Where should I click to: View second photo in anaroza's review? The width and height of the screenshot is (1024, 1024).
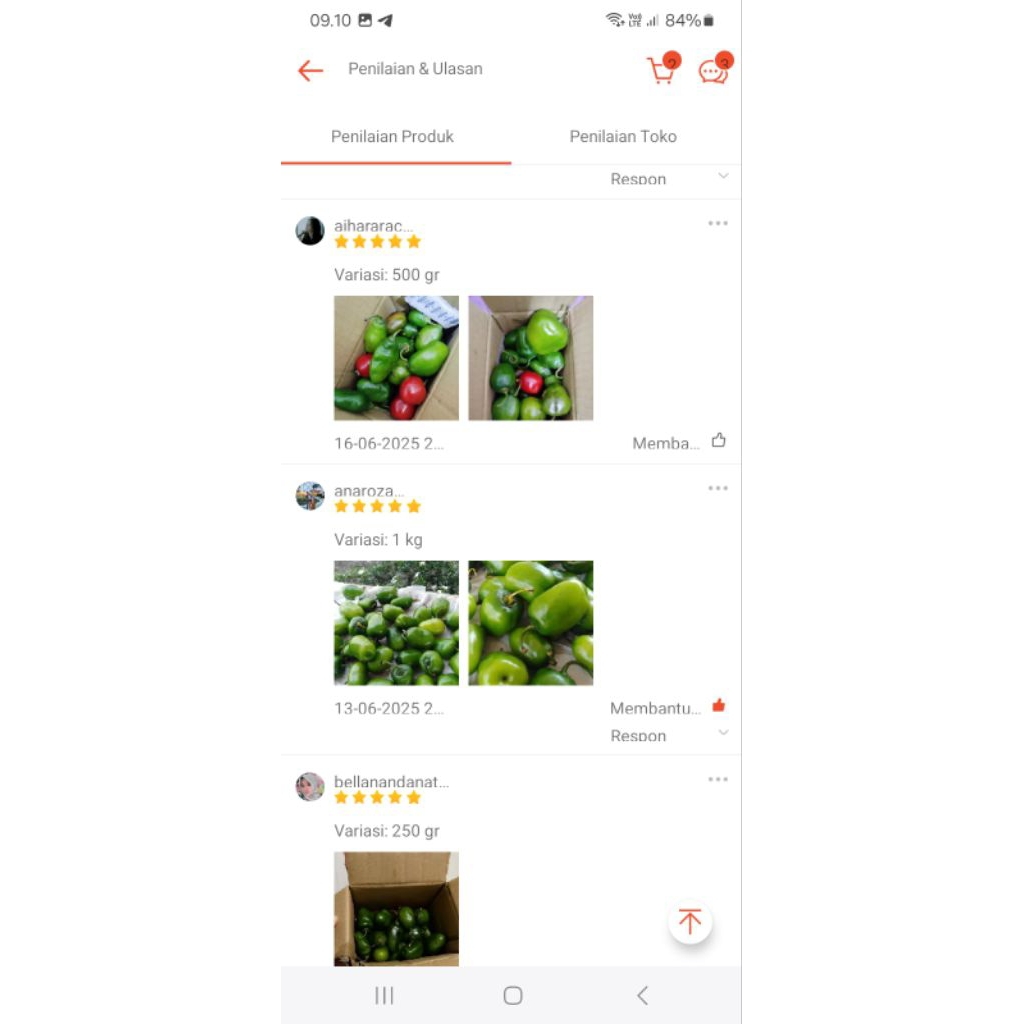[530, 623]
